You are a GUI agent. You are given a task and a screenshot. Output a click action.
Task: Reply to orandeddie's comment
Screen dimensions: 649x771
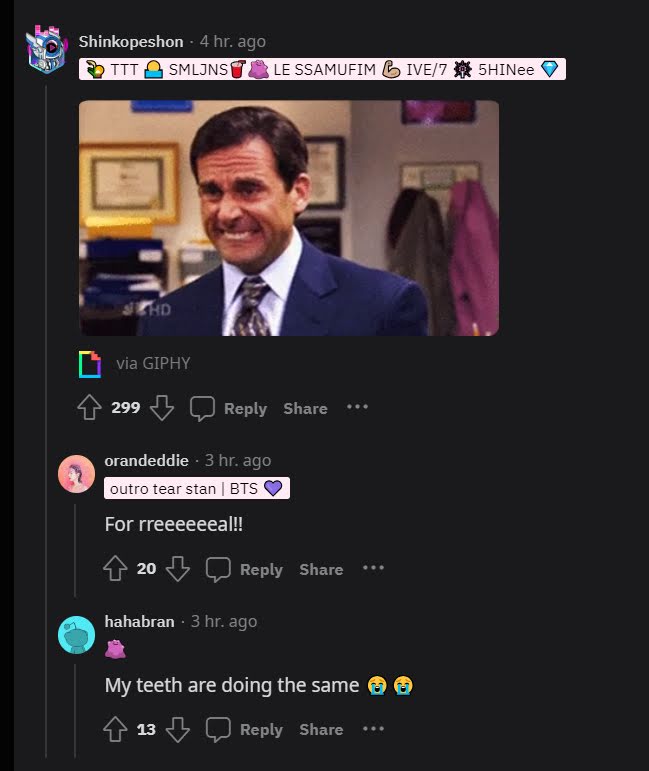(x=244, y=569)
